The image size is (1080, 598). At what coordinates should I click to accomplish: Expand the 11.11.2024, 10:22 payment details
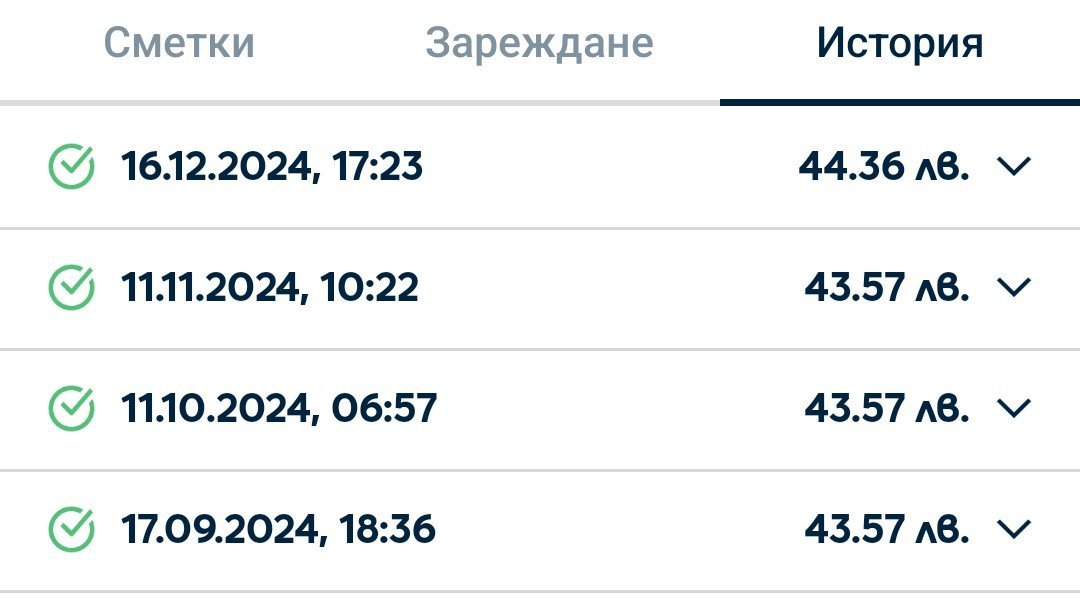(1014, 287)
